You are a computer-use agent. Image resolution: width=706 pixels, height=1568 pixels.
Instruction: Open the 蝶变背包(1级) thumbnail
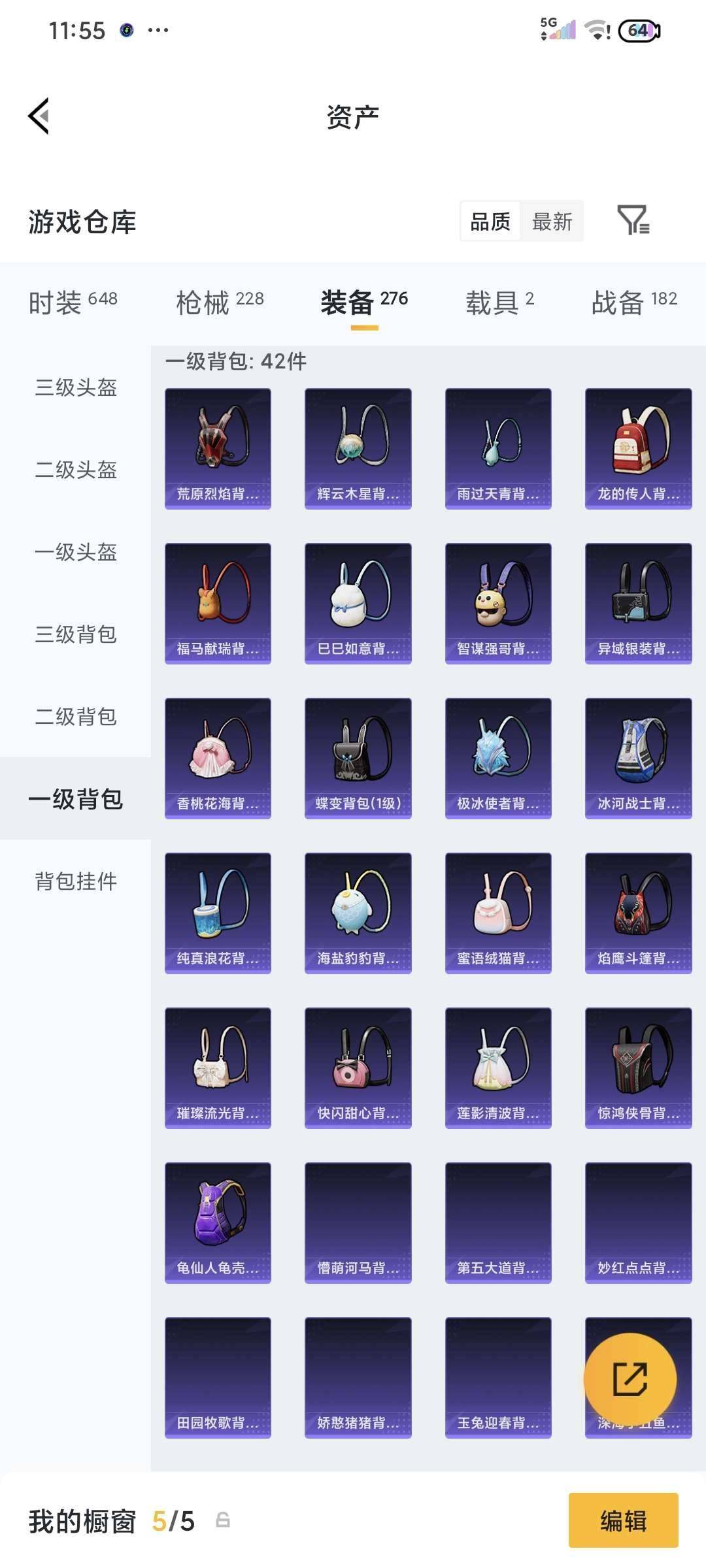[x=358, y=758]
